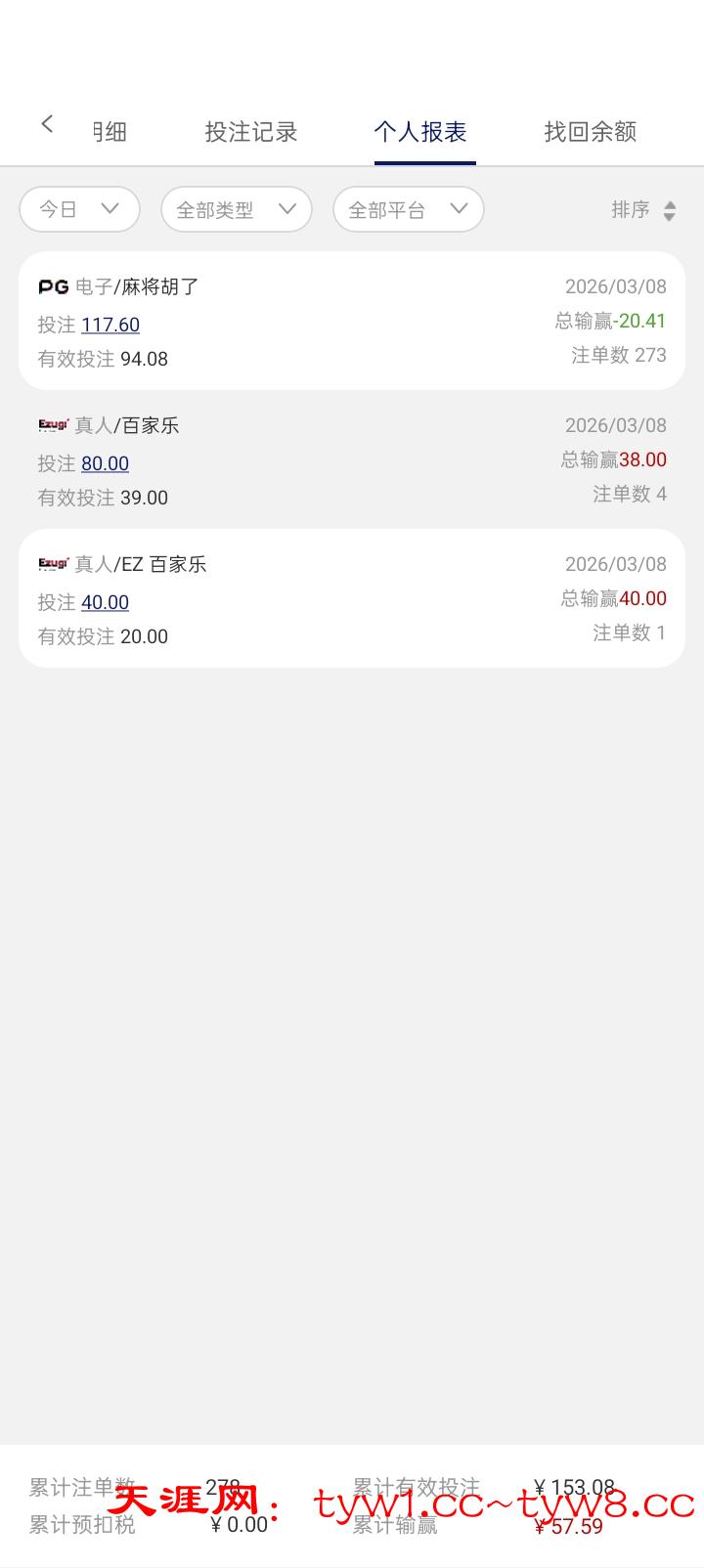This screenshot has width=704, height=1568.
Task: Expand the 全部类型 filter dropdown
Action: [236, 209]
